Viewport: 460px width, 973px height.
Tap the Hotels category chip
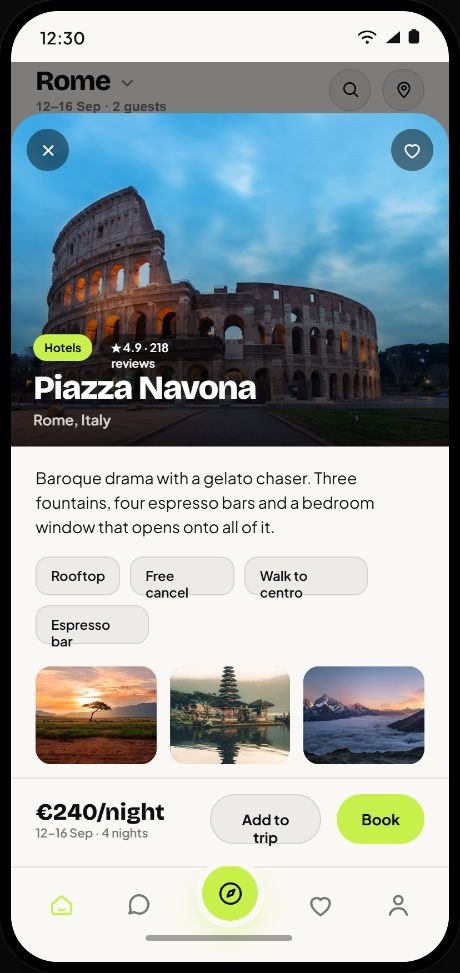63,348
